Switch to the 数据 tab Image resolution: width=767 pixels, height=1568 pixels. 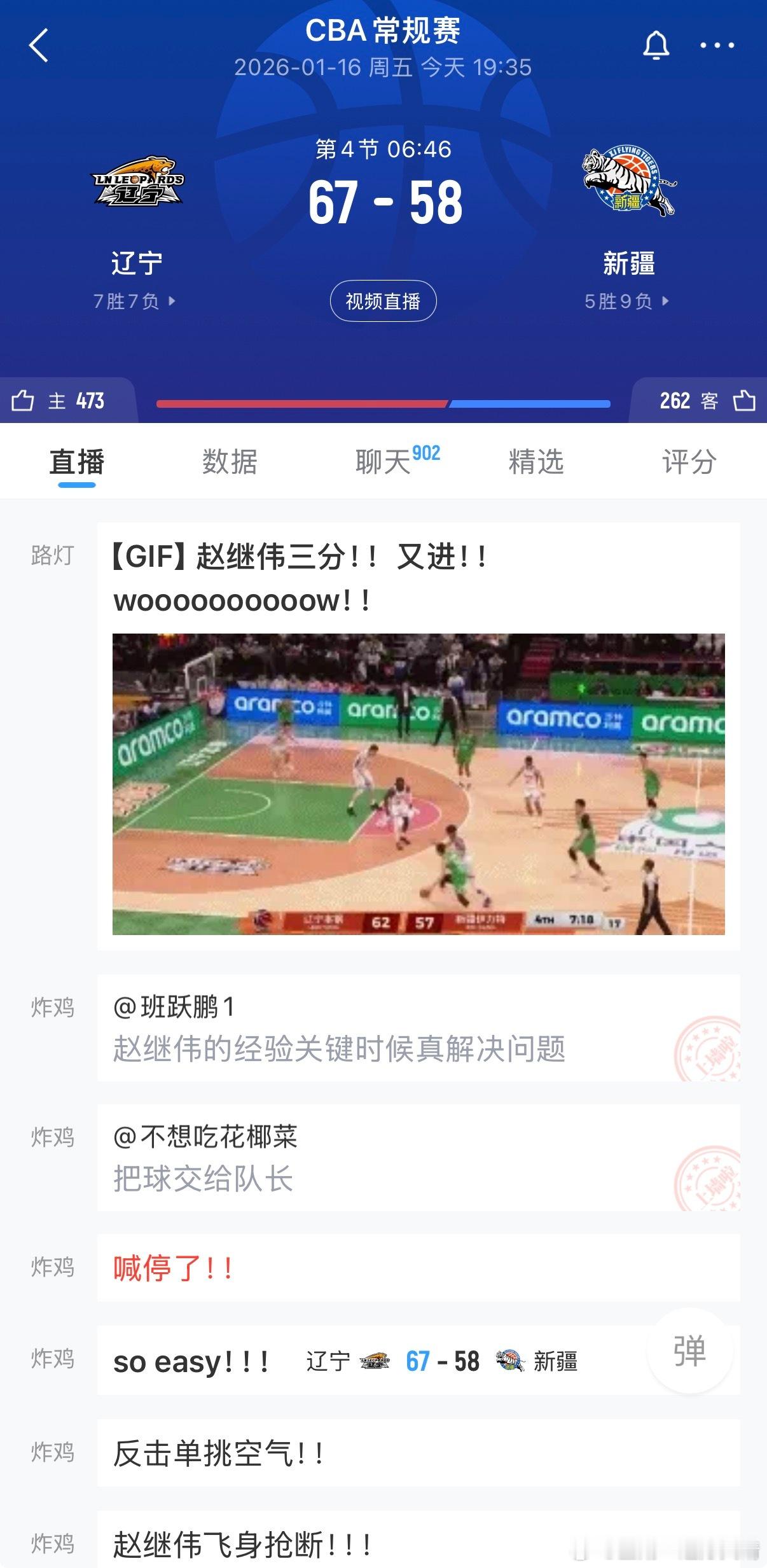click(x=228, y=462)
